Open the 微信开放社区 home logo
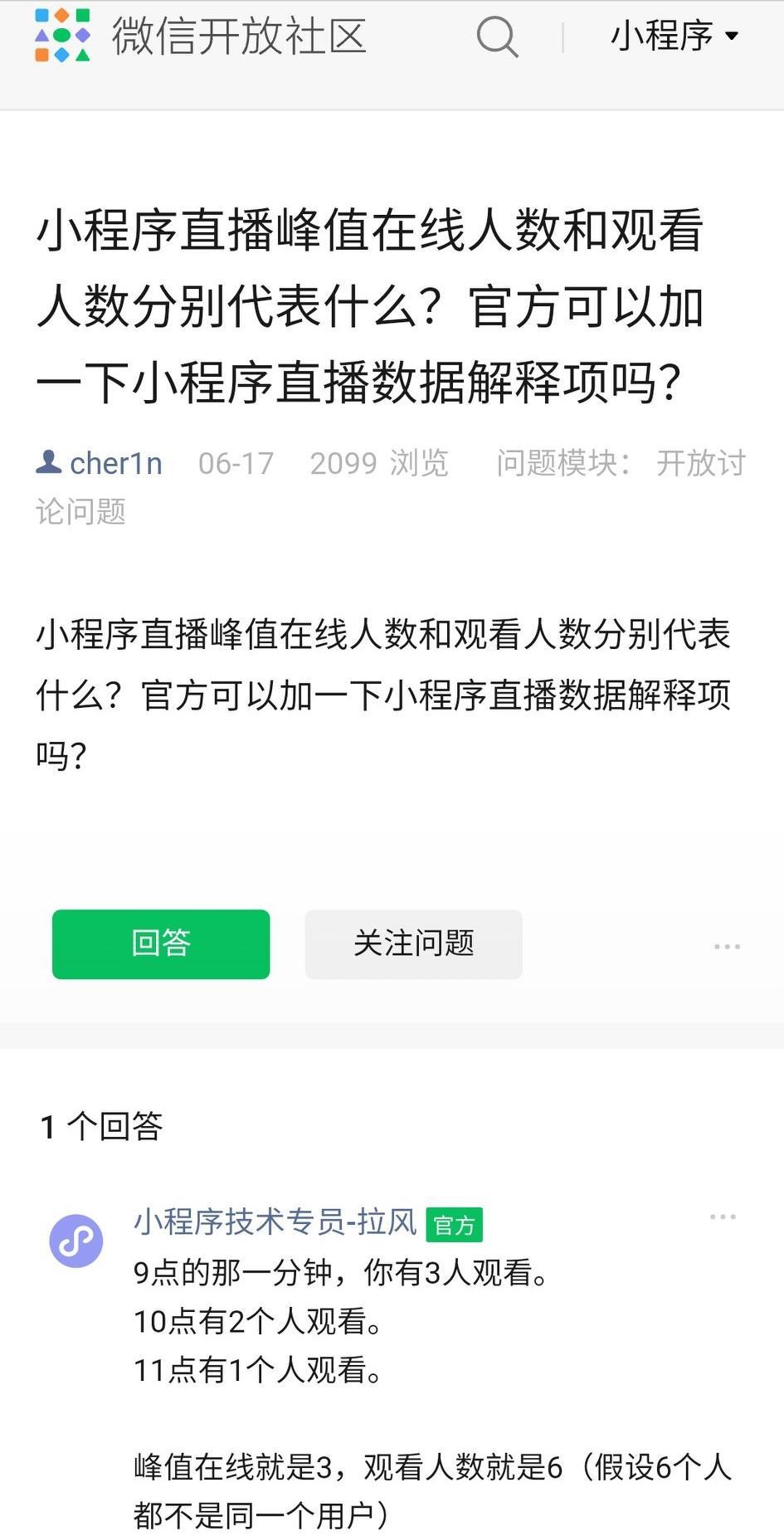The height and width of the screenshot is (1536, 784). pos(62,36)
